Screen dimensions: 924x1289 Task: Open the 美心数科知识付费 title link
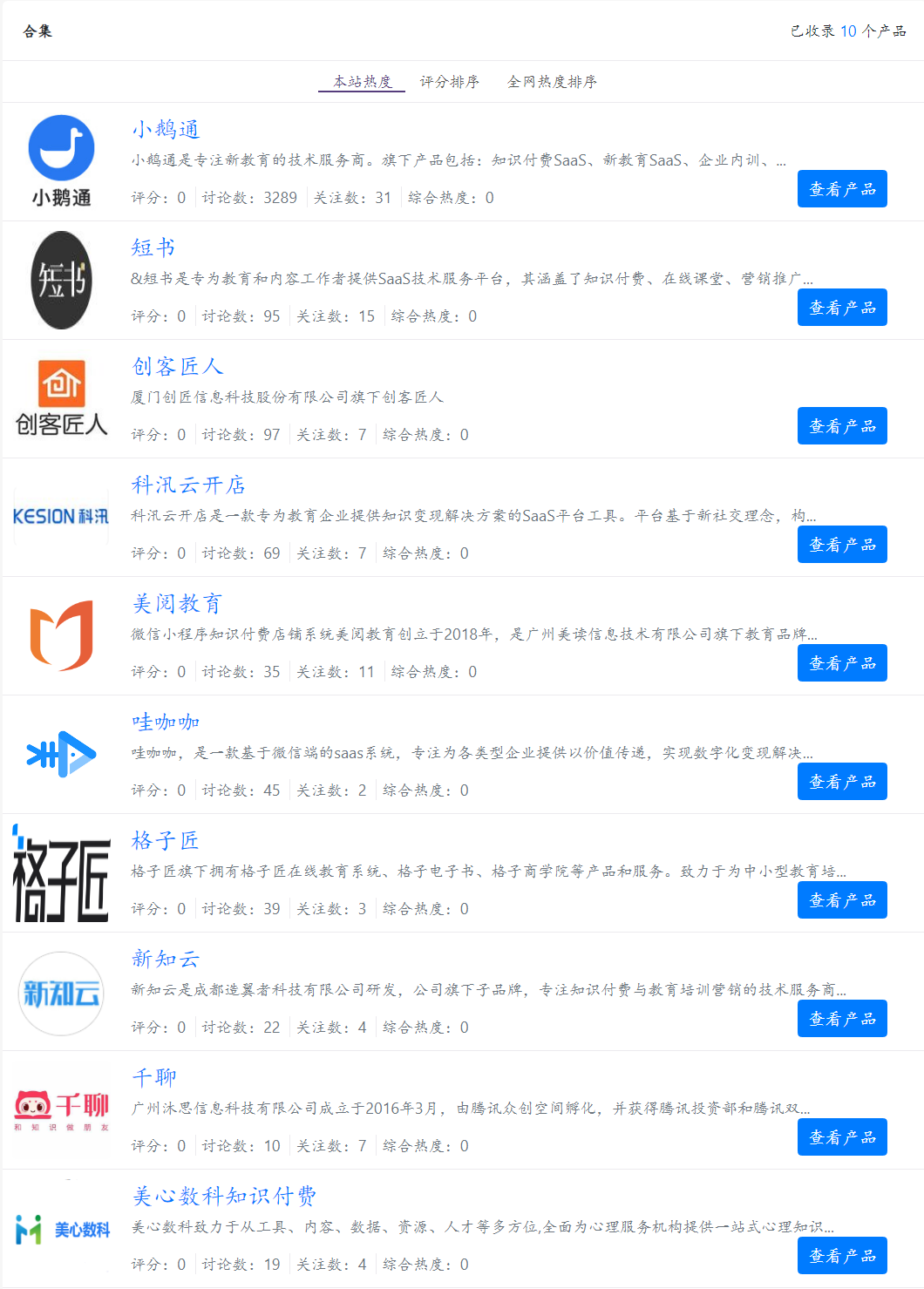[x=224, y=1197]
